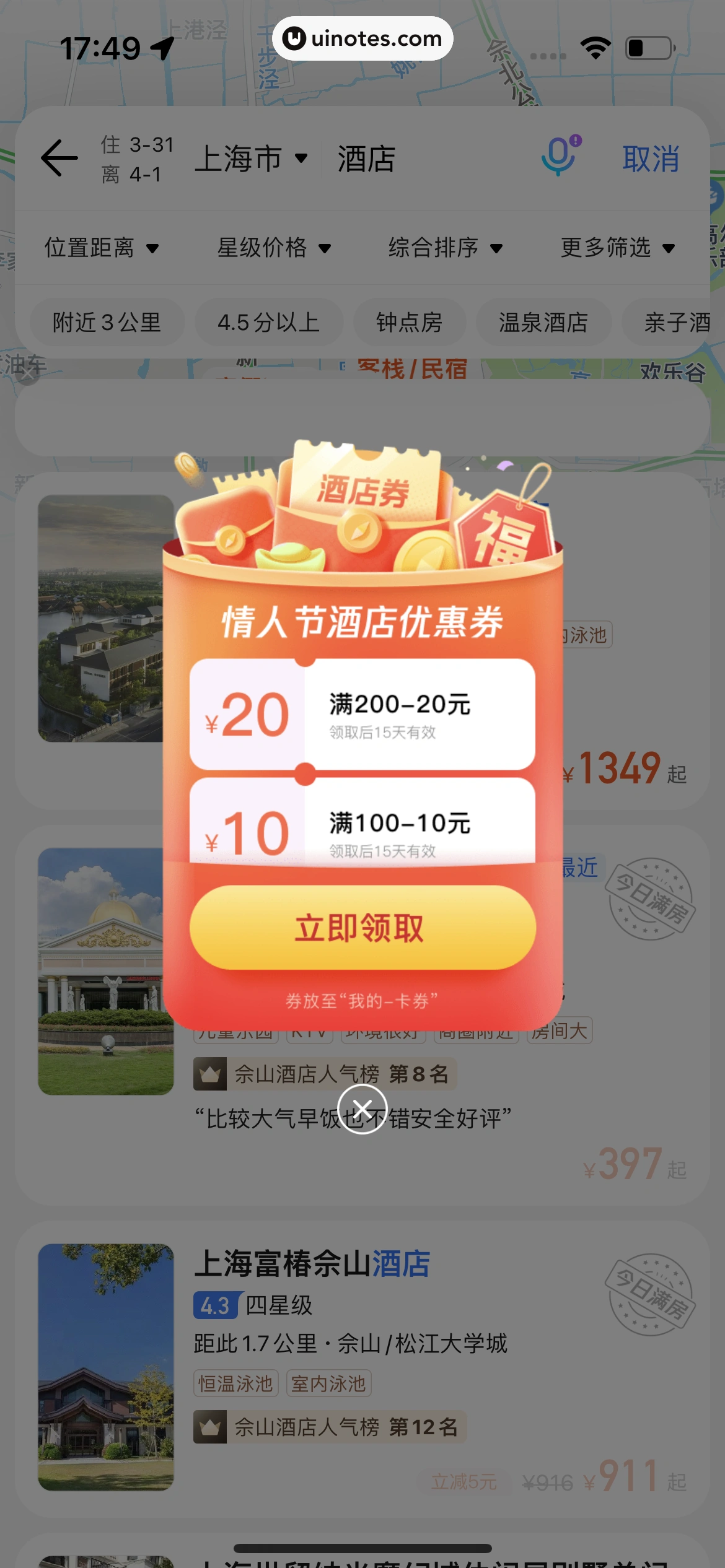Screen dimensions: 725x1568
Task: Open the 综合排序 sort options
Action: tap(445, 248)
